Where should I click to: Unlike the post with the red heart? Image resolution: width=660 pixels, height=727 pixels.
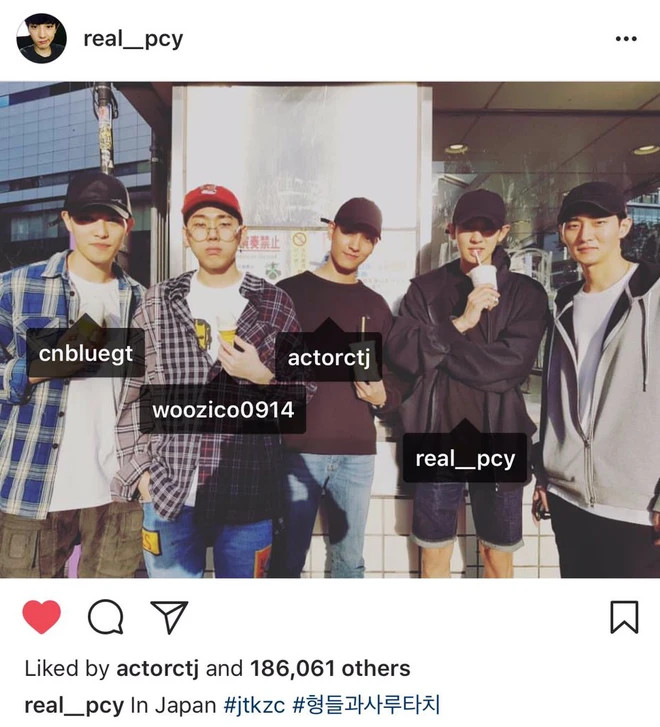[41, 617]
